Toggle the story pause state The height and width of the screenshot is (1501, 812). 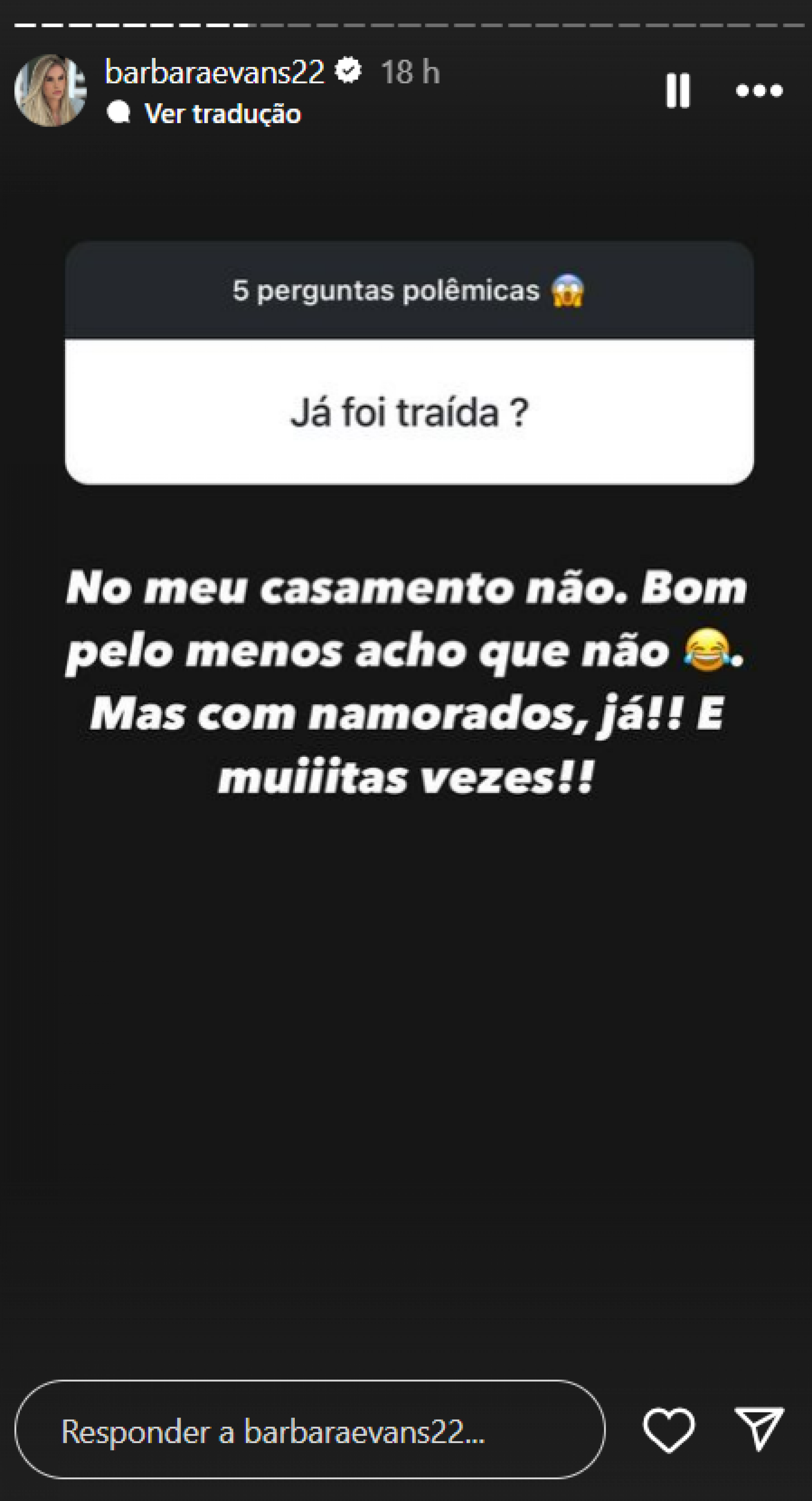(678, 90)
